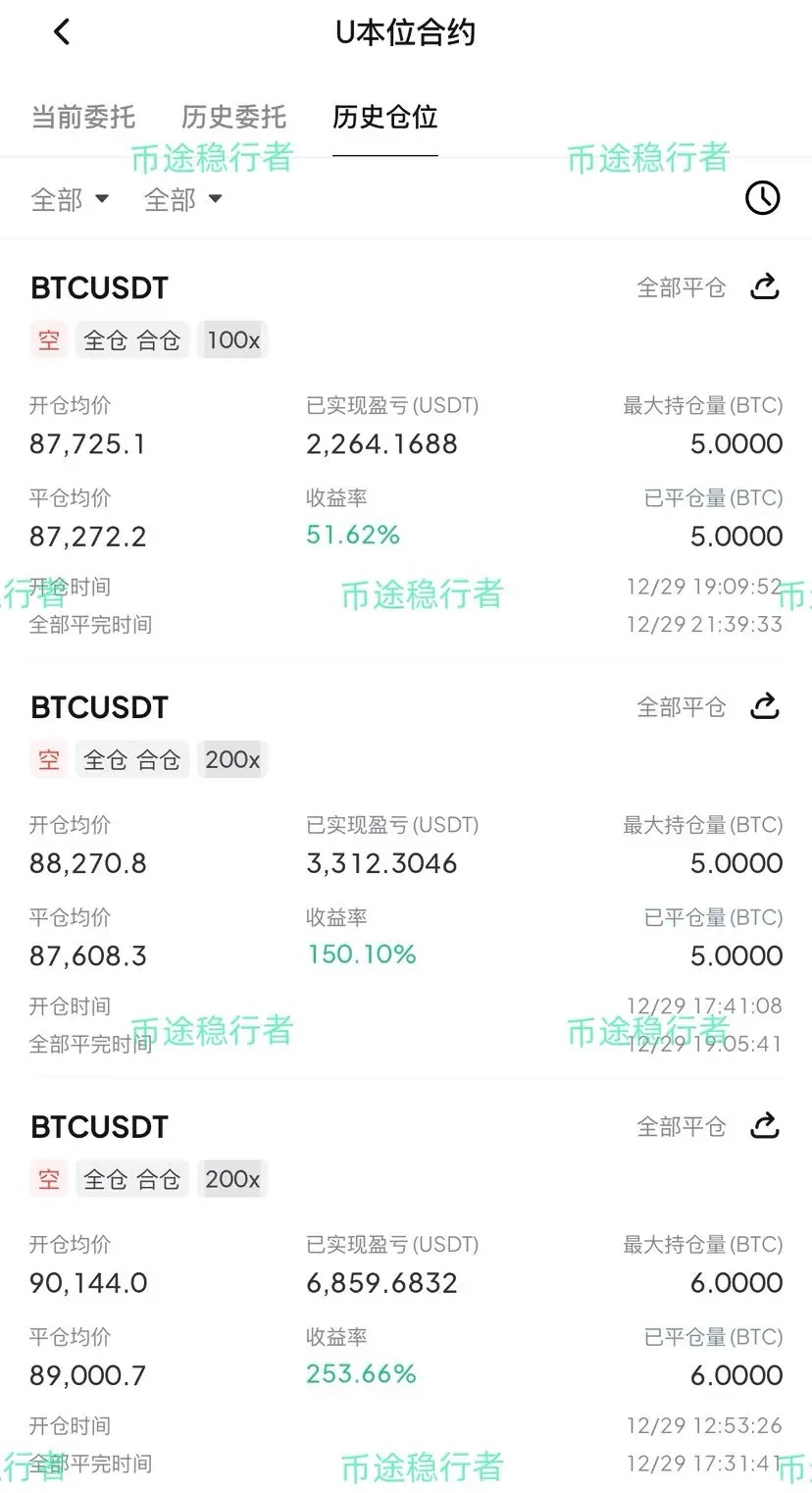The height and width of the screenshot is (1493, 812).
Task: Go back using the top-left arrow
Action: 62,32
